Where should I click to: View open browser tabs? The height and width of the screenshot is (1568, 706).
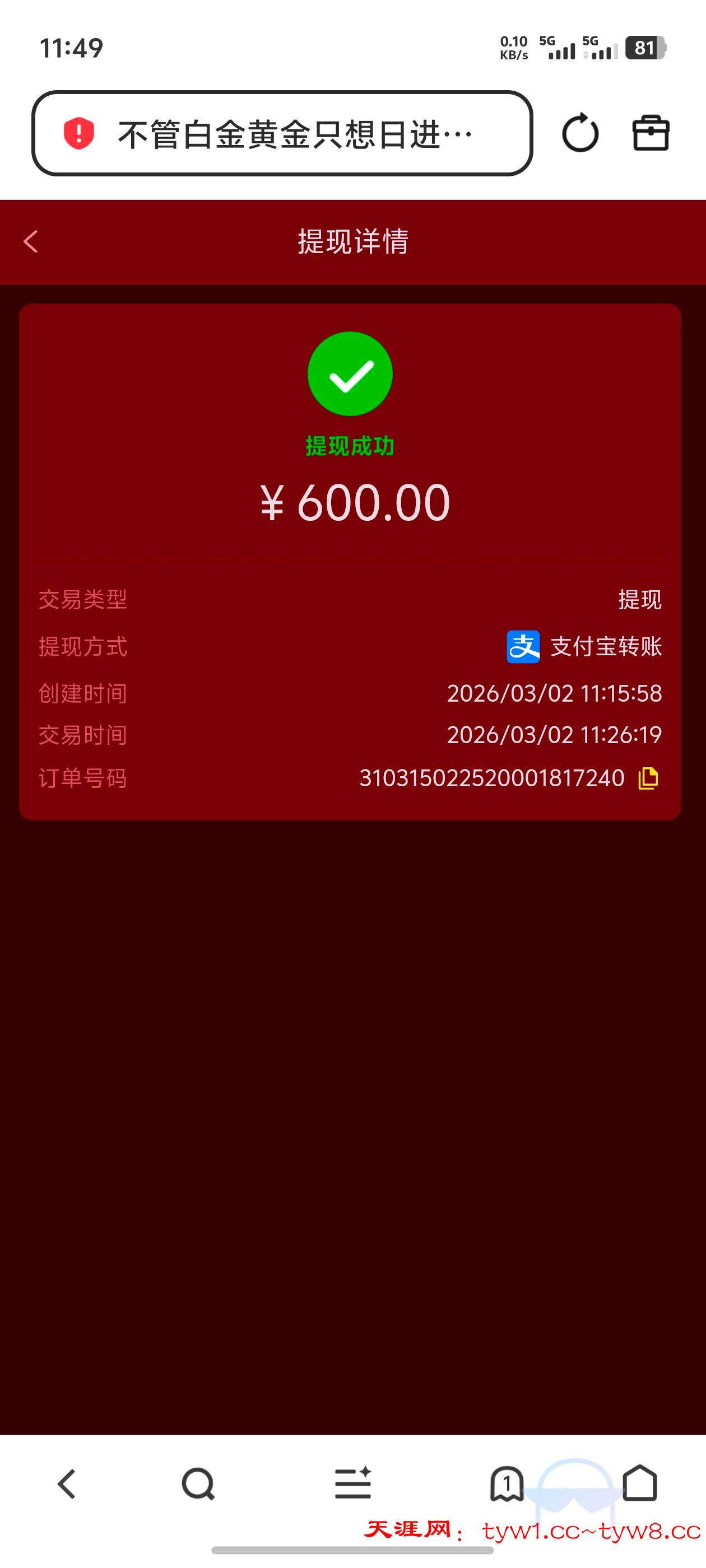coord(507,1484)
